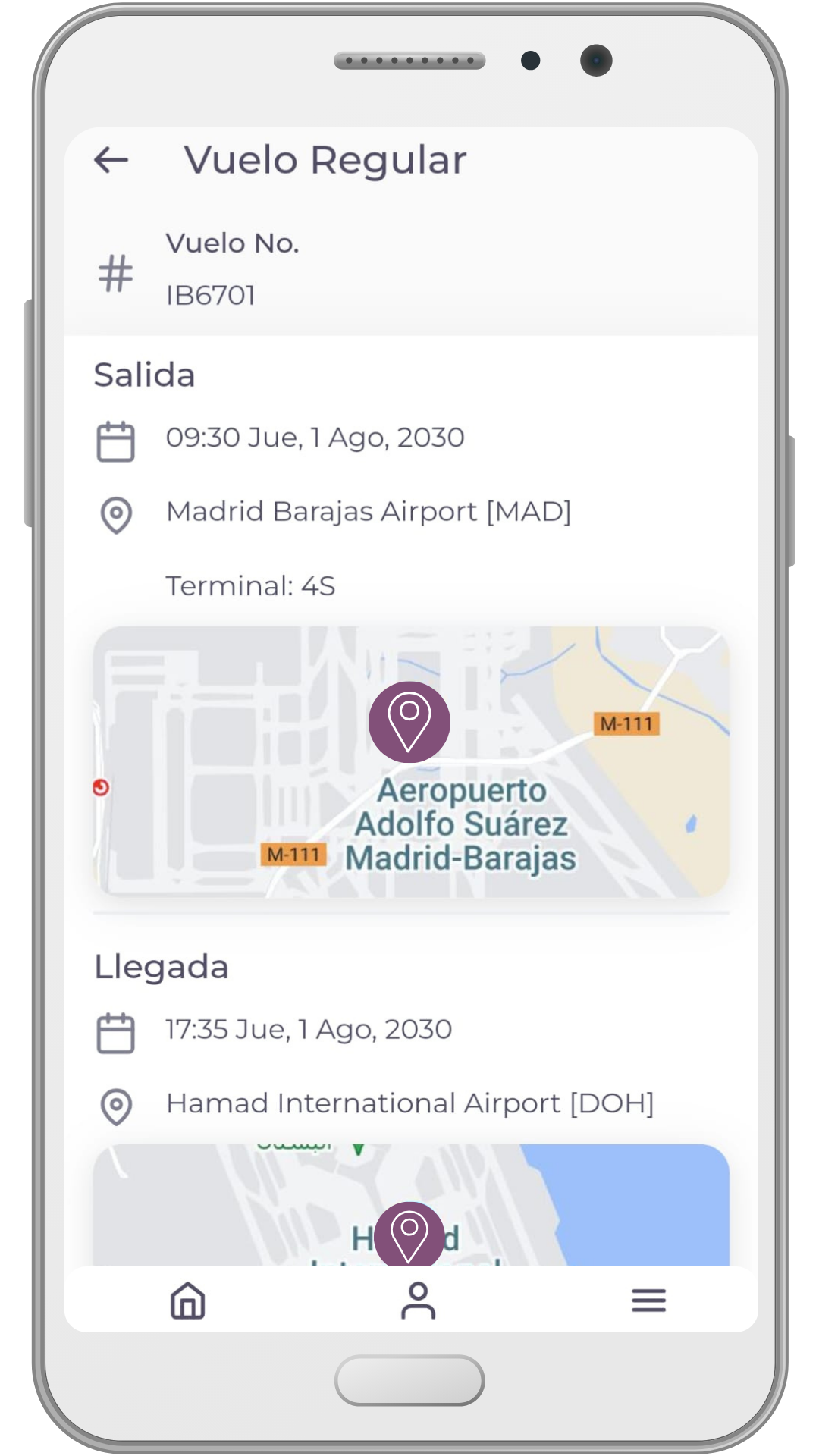Screen dimensions: 819x1456
Task: Open the hamburger menu tab
Action: pos(648,1301)
